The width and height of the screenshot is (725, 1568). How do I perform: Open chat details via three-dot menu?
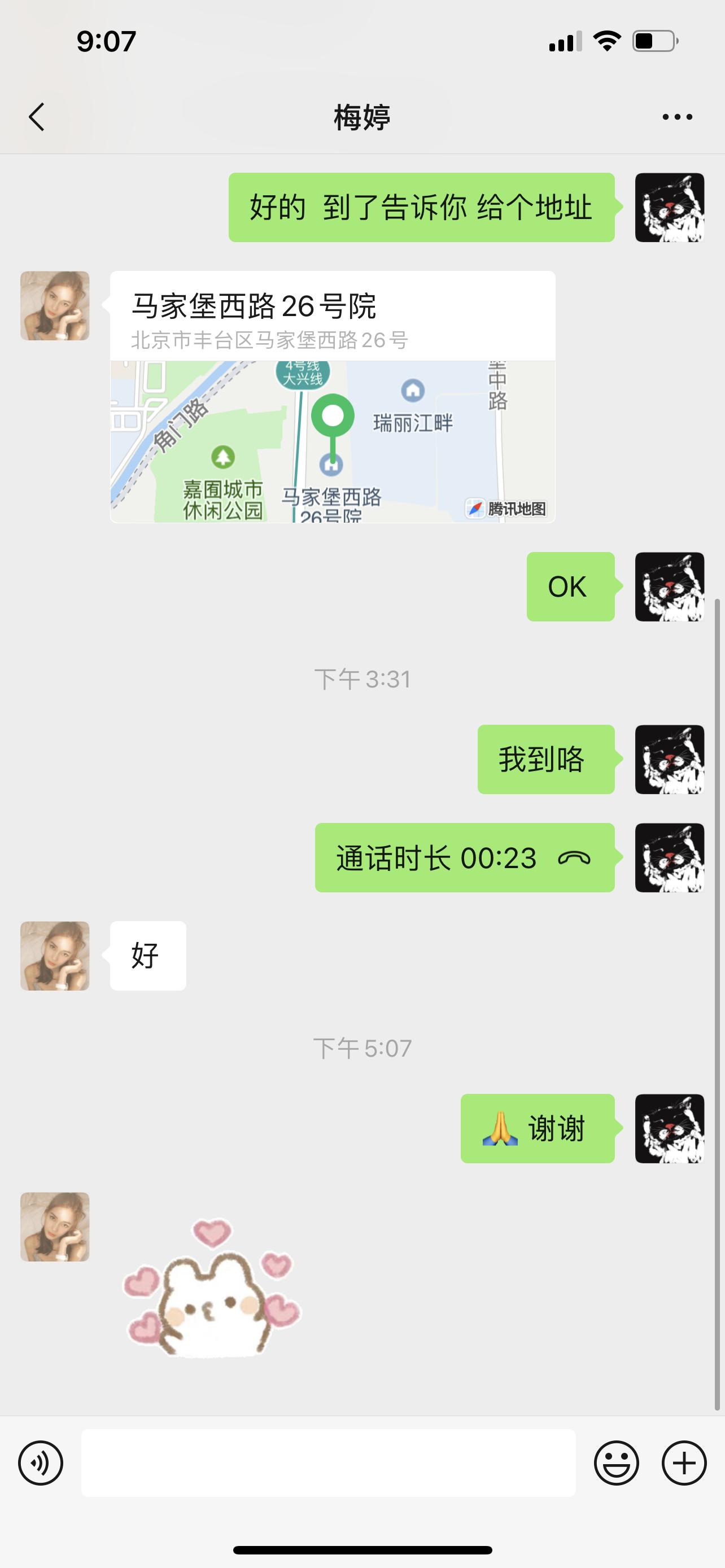677,117
